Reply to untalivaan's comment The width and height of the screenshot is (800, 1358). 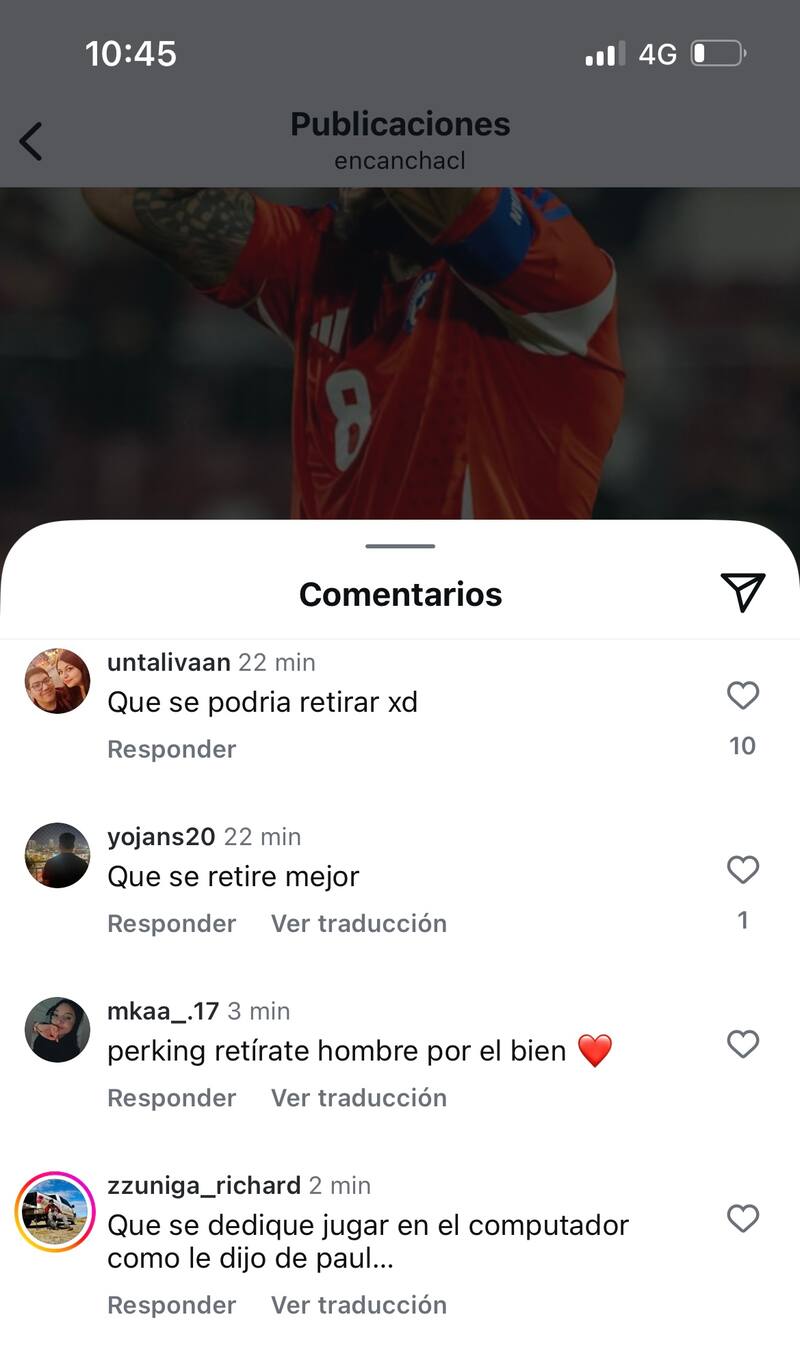pos(171,749)
